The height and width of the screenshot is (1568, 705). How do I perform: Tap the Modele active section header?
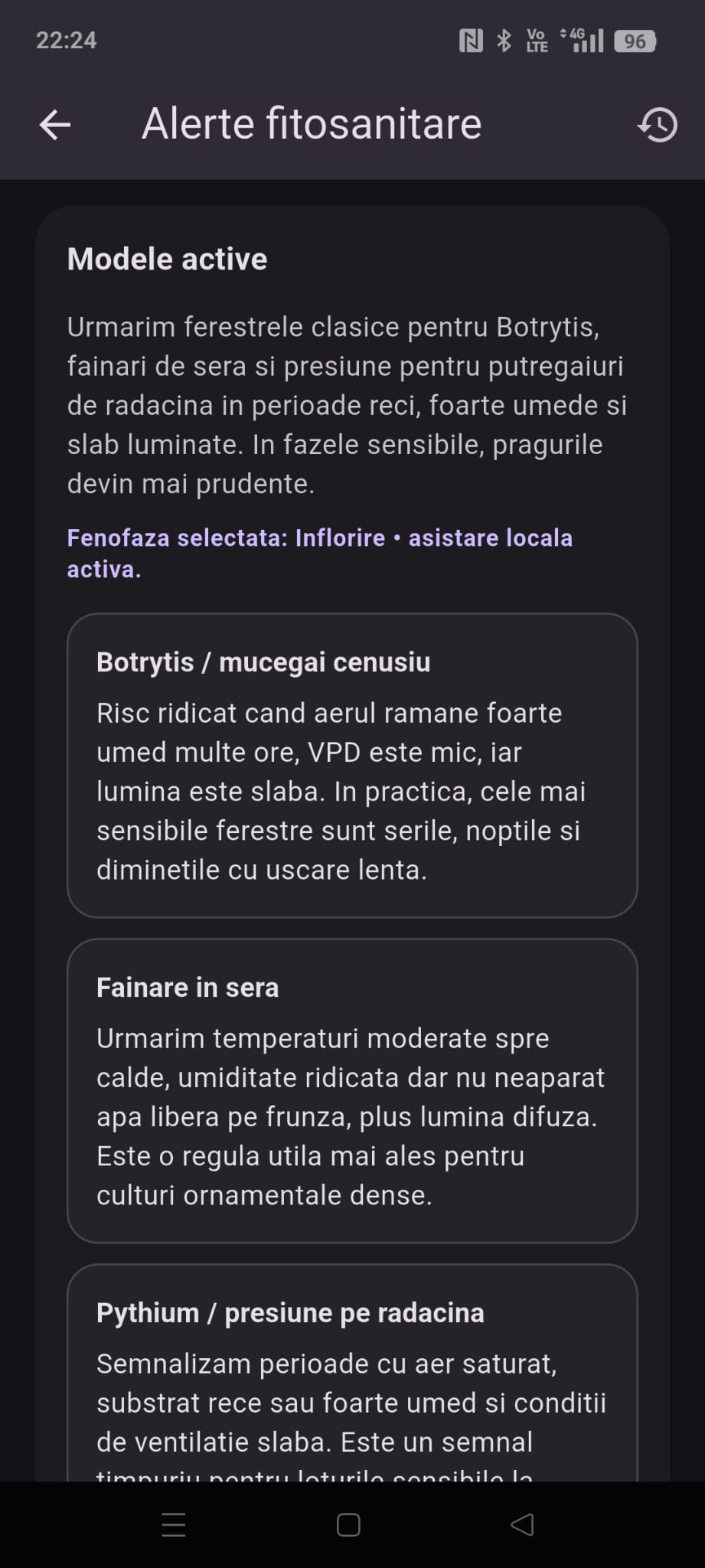(x=167, y=259)
